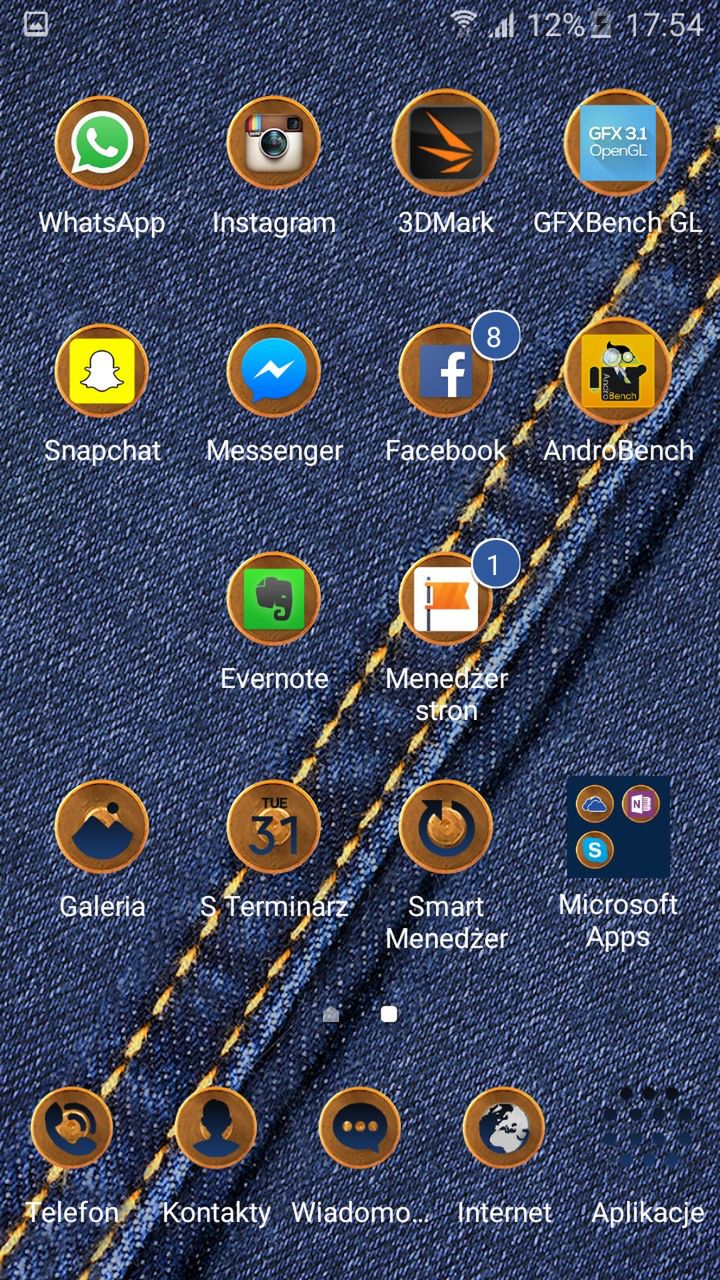Open the Aplikacje app drawer
Viewport: 720px width, 1280px height.
pyautogui.click(x=648, y=1127)
